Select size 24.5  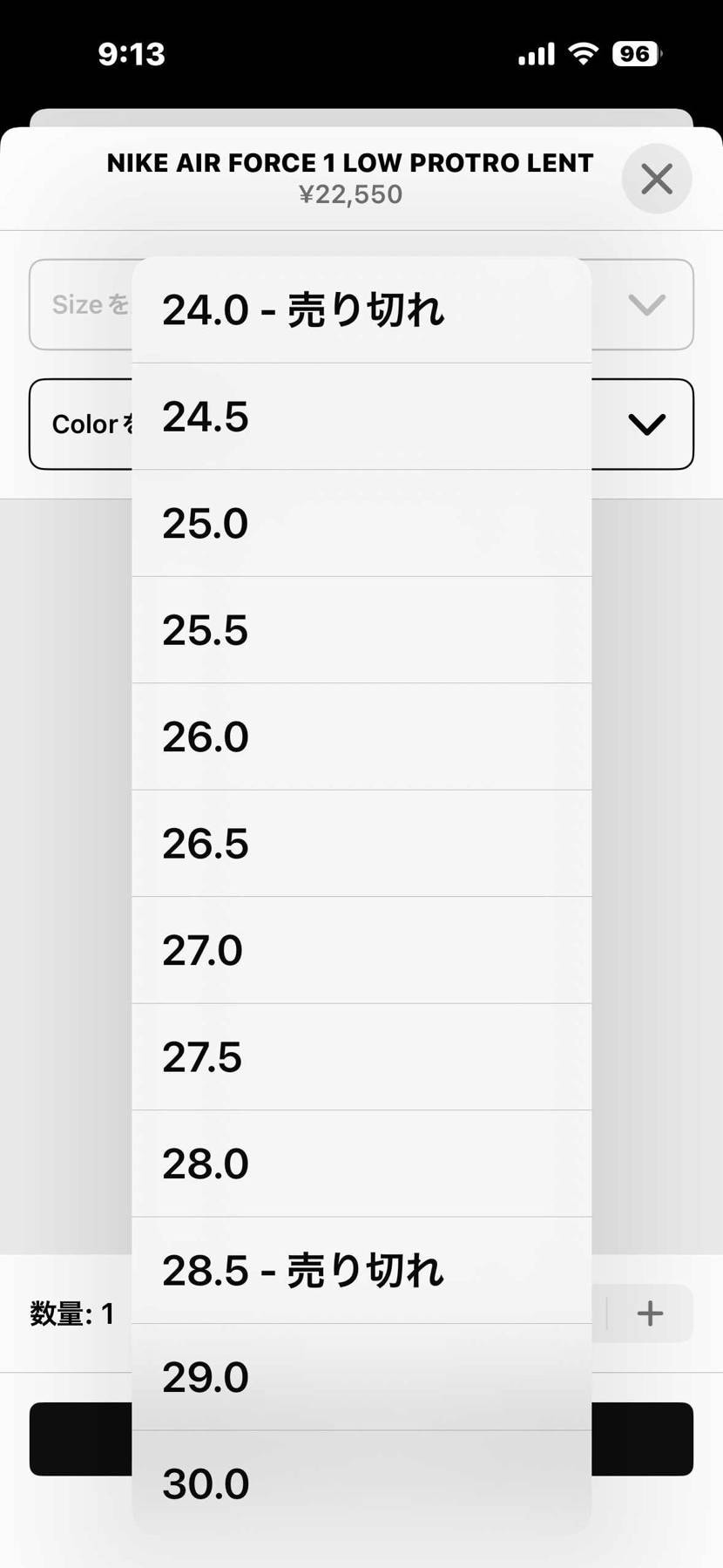361,417
